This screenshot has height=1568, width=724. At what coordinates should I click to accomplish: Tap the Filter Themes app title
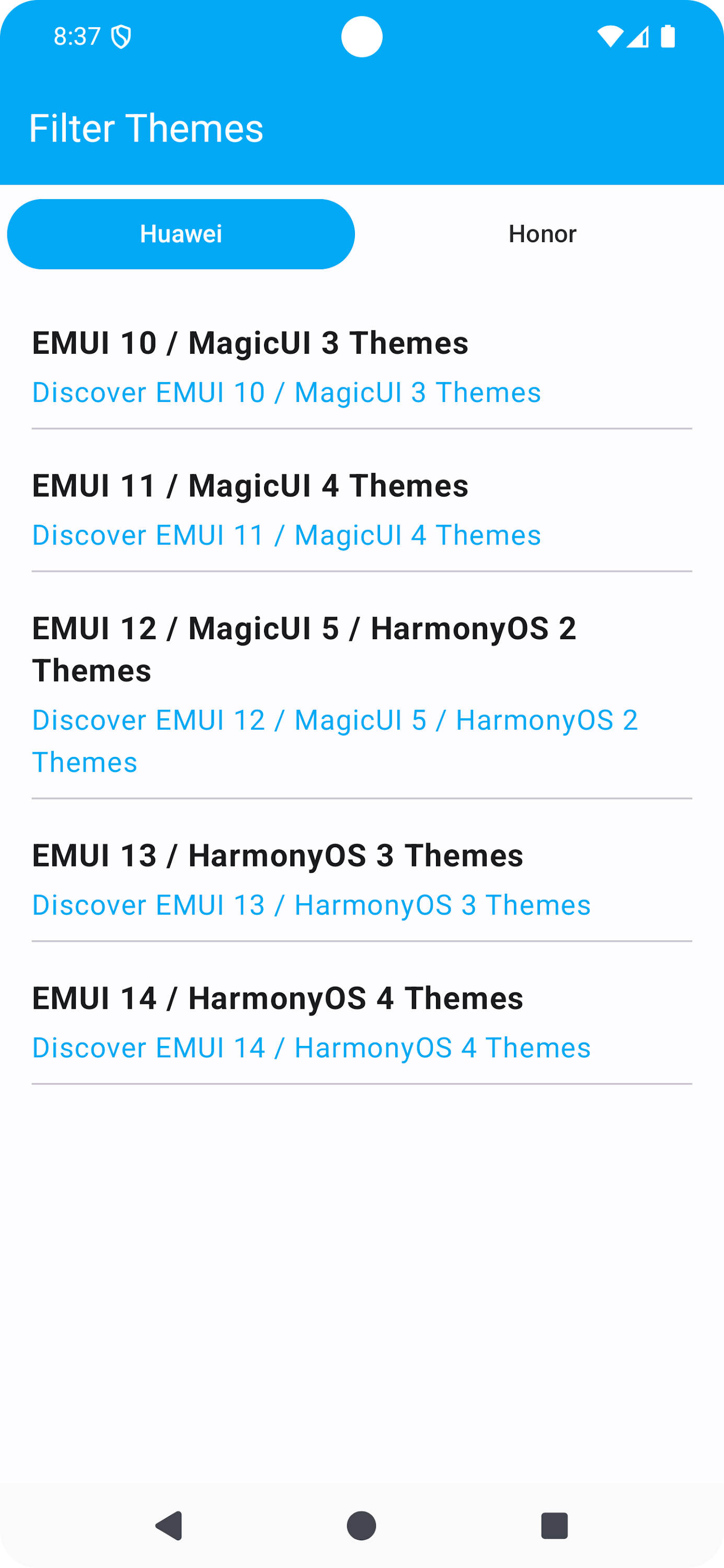point(147,129)
